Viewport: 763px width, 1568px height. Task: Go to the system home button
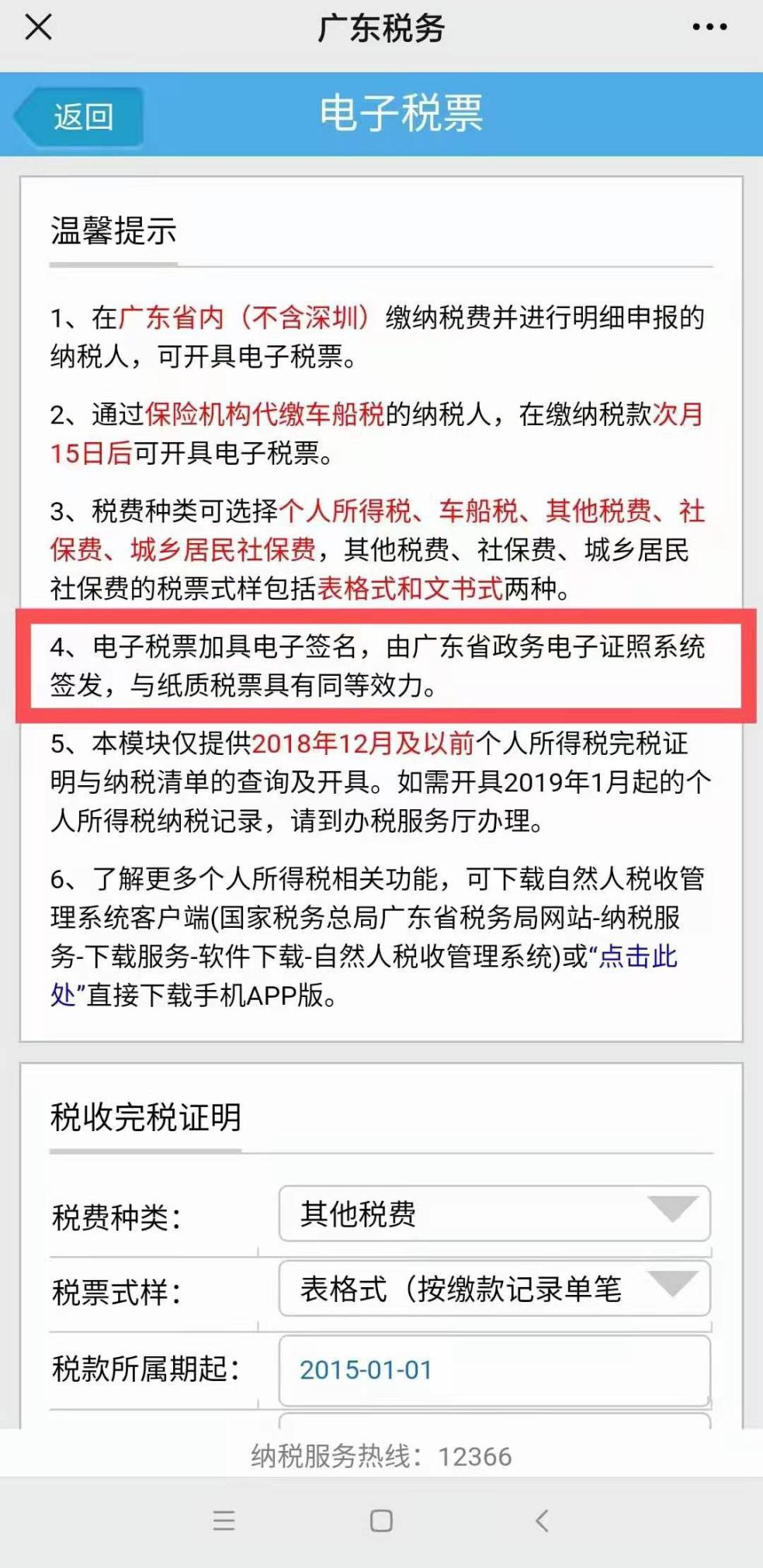coord(381,1520)
